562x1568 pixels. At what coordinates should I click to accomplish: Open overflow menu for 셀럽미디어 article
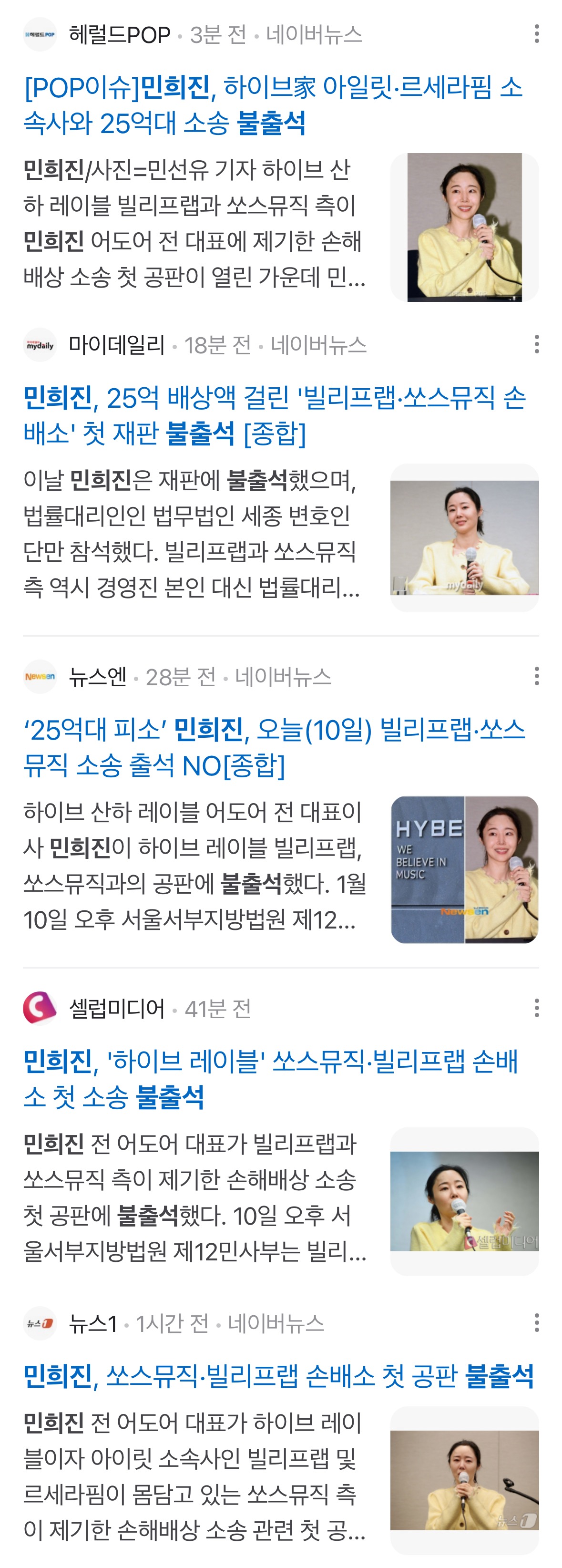click(536, 1008)
